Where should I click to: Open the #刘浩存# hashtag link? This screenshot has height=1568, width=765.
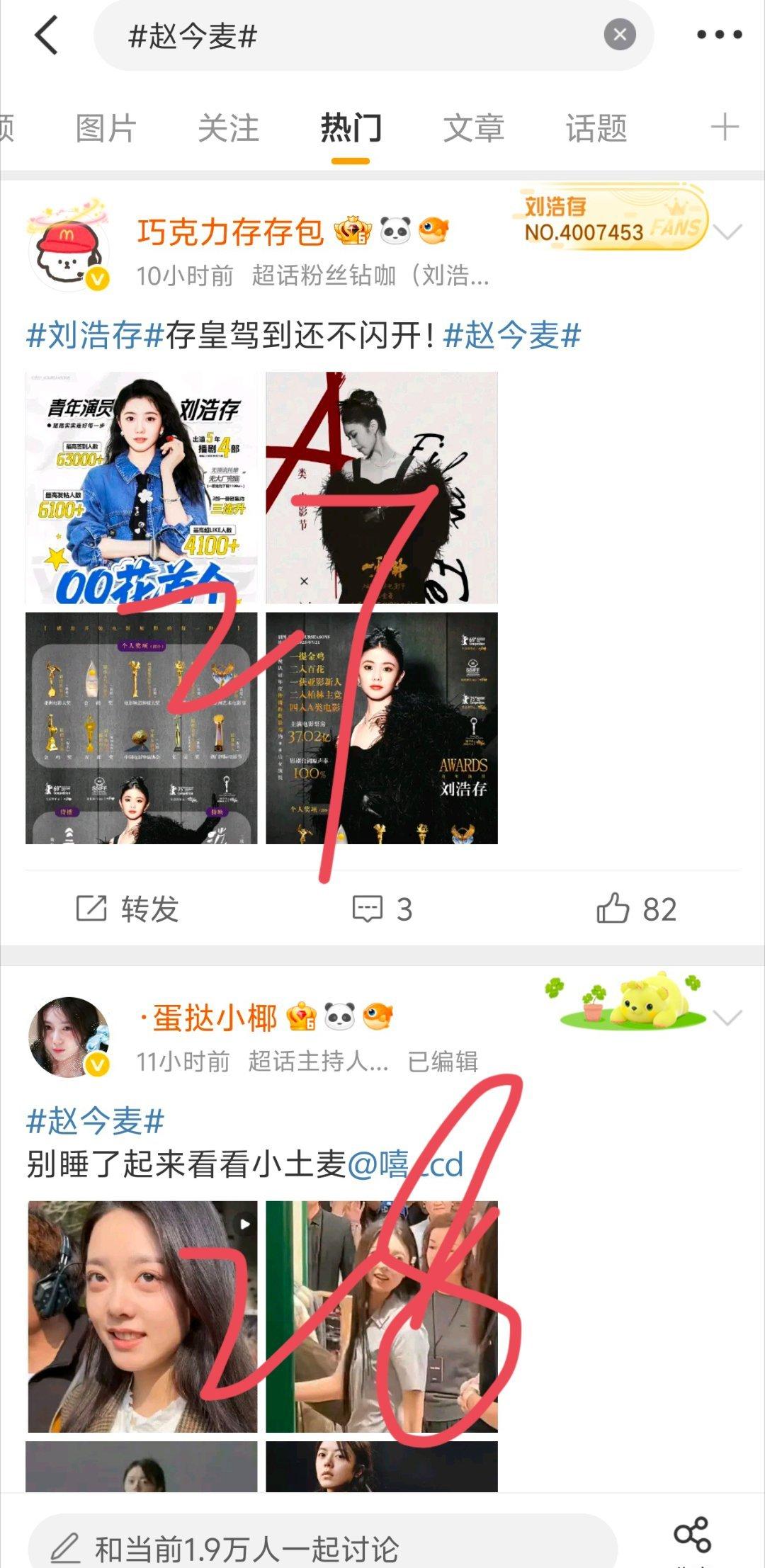coord(95,335)
